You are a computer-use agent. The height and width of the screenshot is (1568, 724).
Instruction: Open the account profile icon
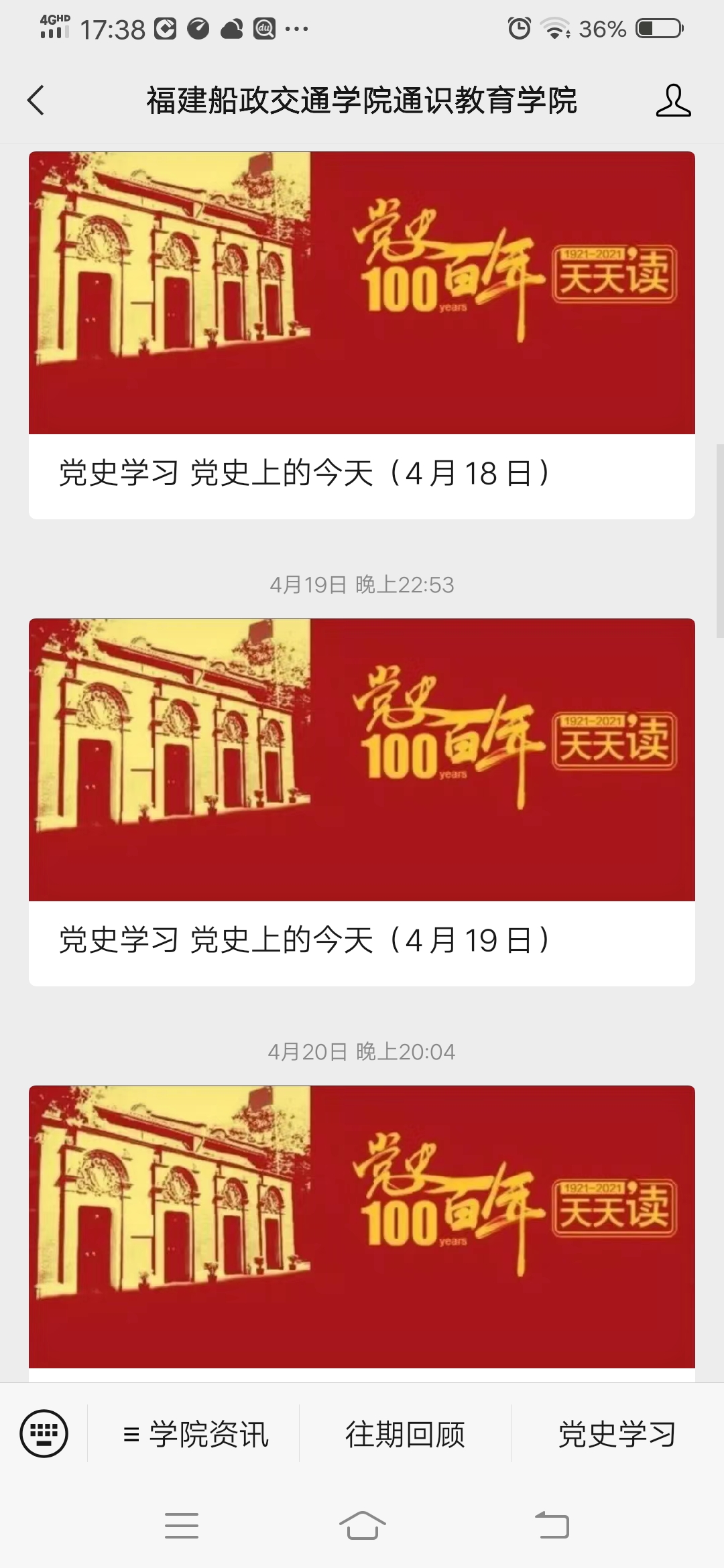pos(673,101)
